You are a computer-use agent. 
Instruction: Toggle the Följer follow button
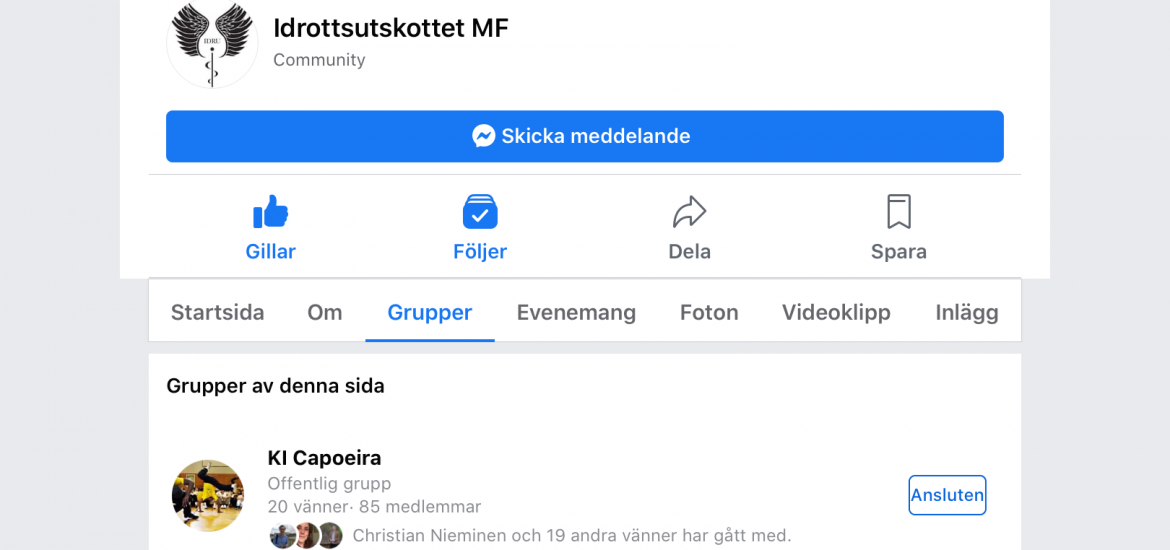click(480, 228)
